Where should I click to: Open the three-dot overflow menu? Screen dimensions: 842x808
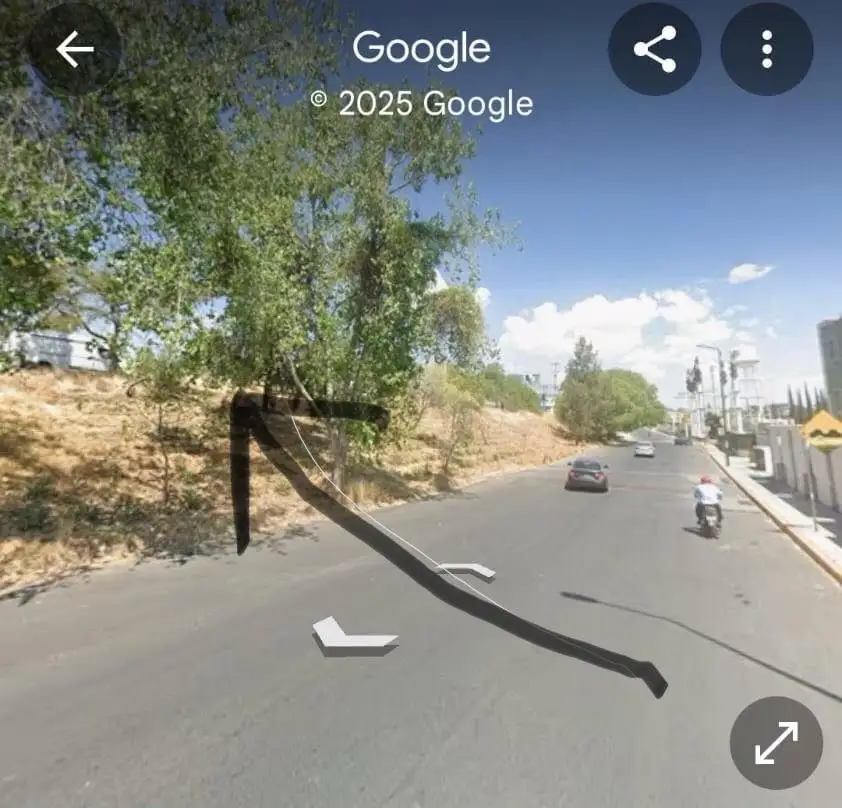pyautogui.click(x=766, y=49)
